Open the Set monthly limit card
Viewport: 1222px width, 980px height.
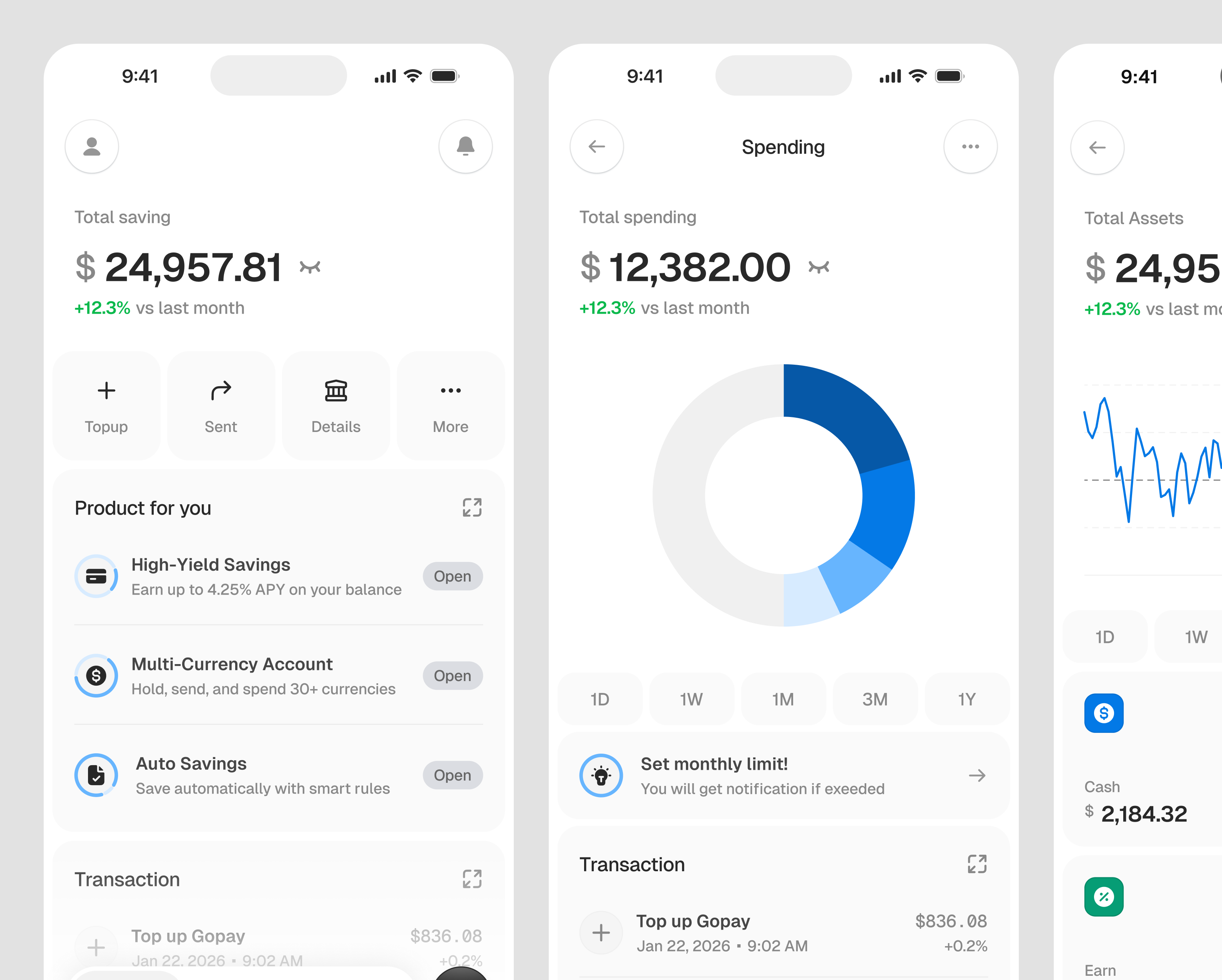click(x=783, y=776)
